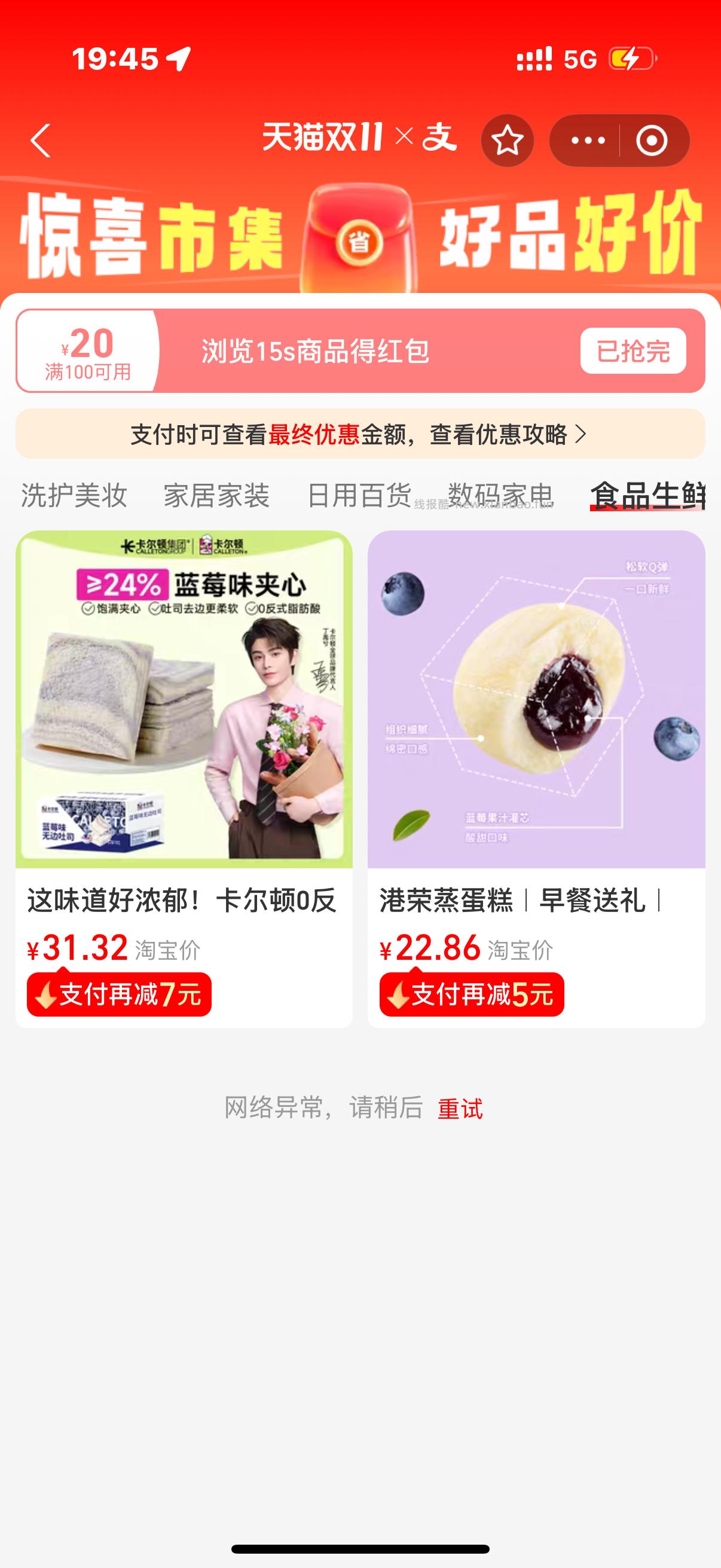The image size is (721, 1568).
Task: Tap the 支付再减7元 badge on 卡尔顿 product
Action: (118, 994)
